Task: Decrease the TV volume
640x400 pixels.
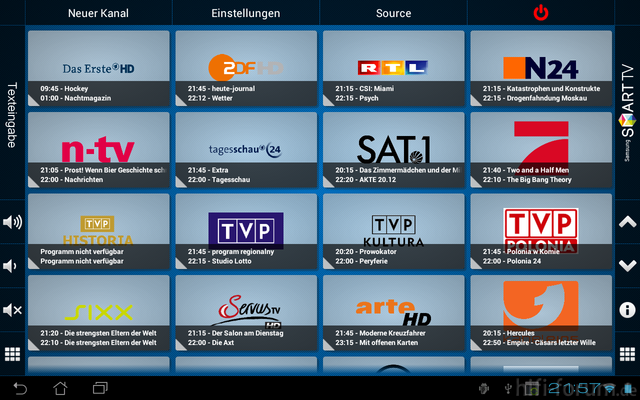Action: 12,266
